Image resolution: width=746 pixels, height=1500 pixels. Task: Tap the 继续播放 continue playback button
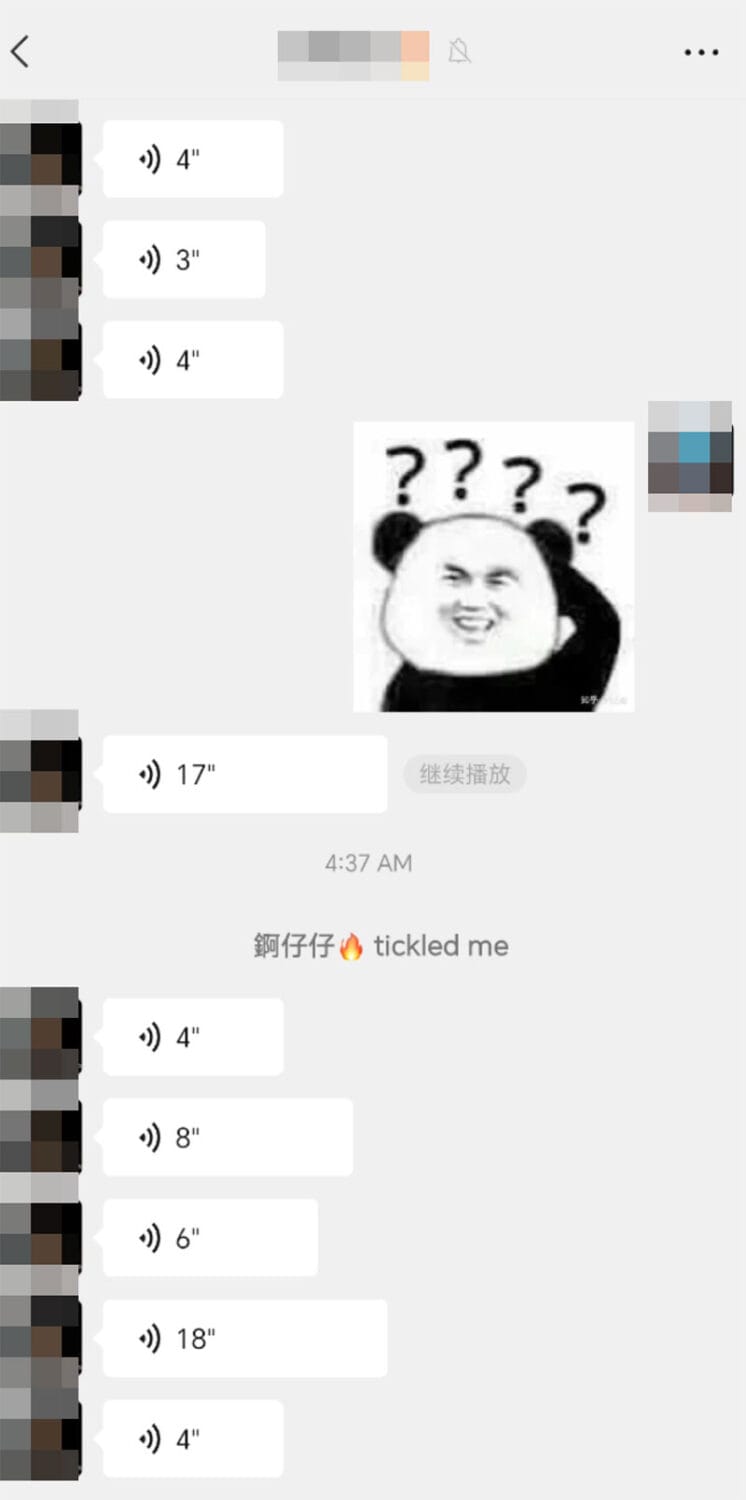pyautogui.click(x=465, y=775)
